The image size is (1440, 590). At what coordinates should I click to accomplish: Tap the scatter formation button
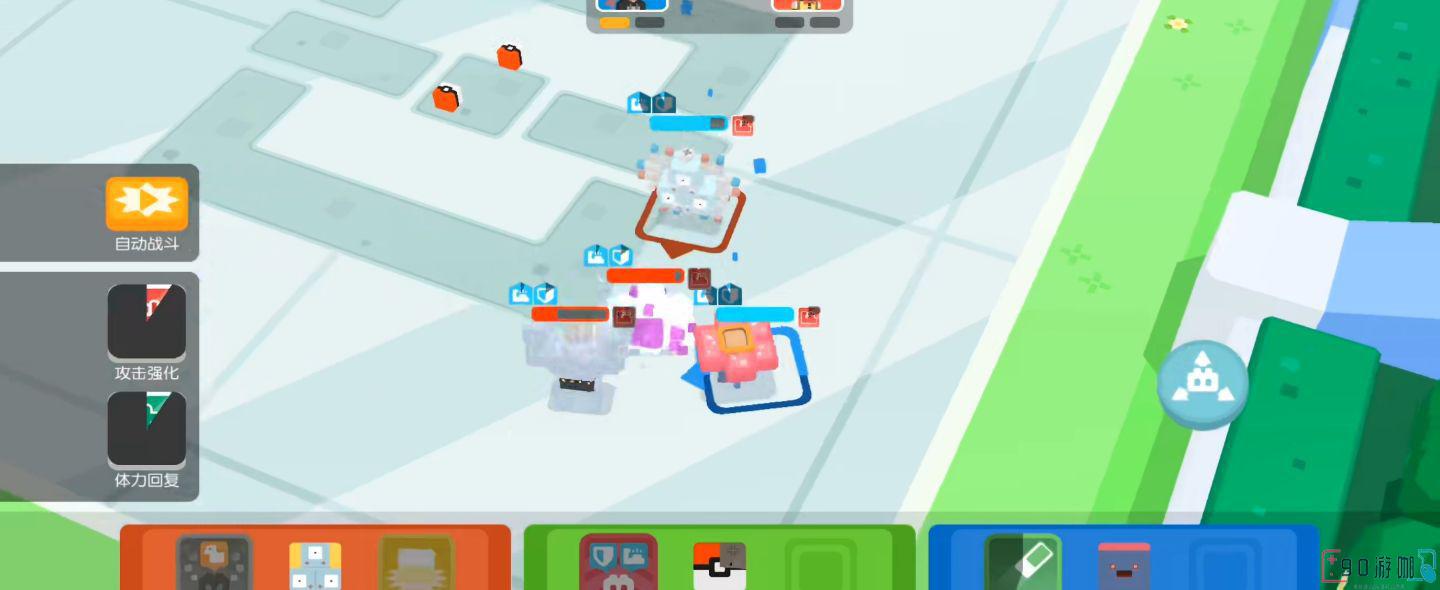pos(1203,385)
